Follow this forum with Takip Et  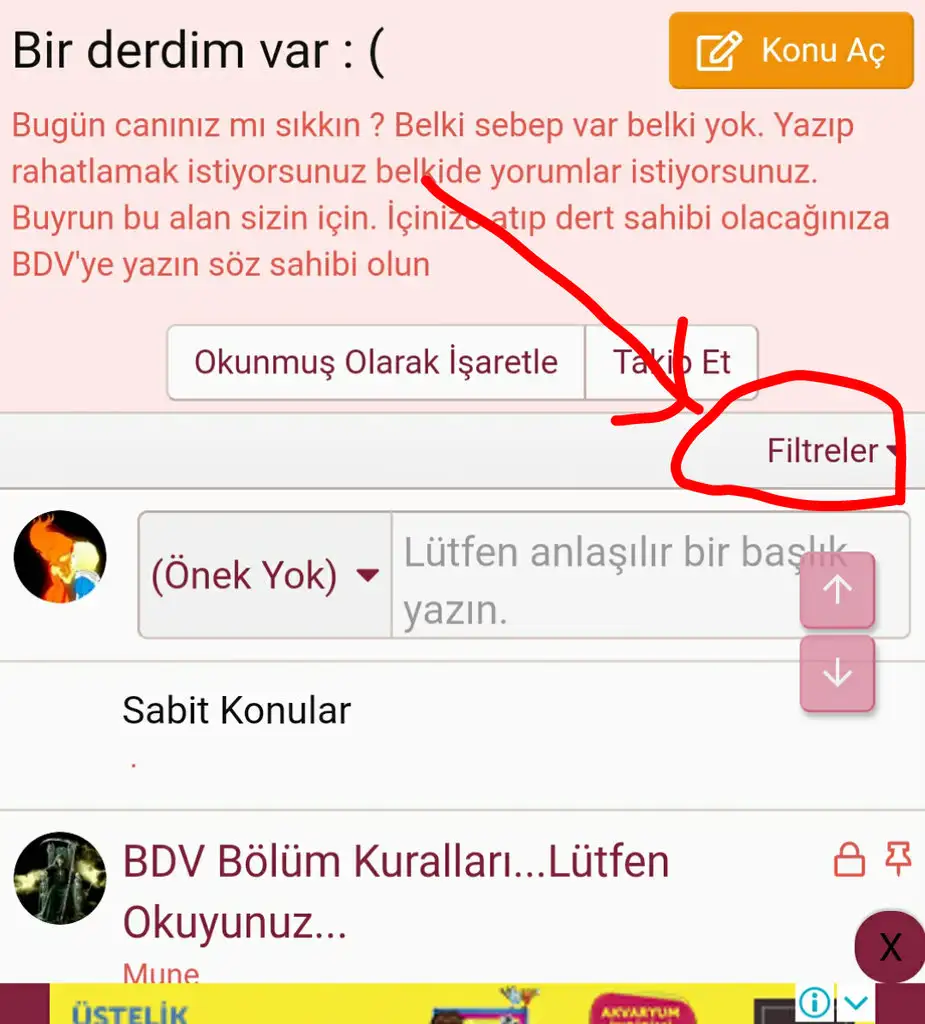point(671,362)
